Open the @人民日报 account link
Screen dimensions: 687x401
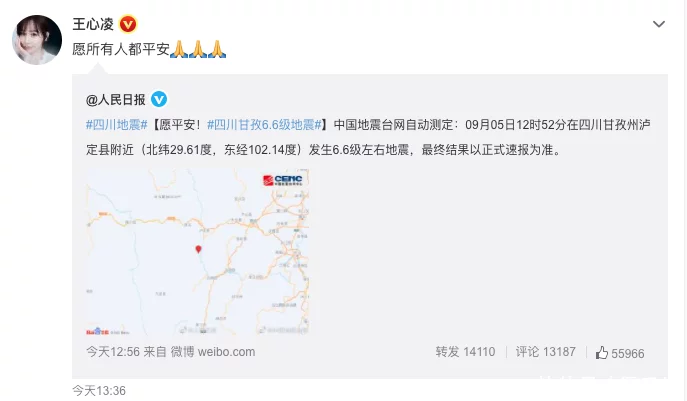[116, 99]
